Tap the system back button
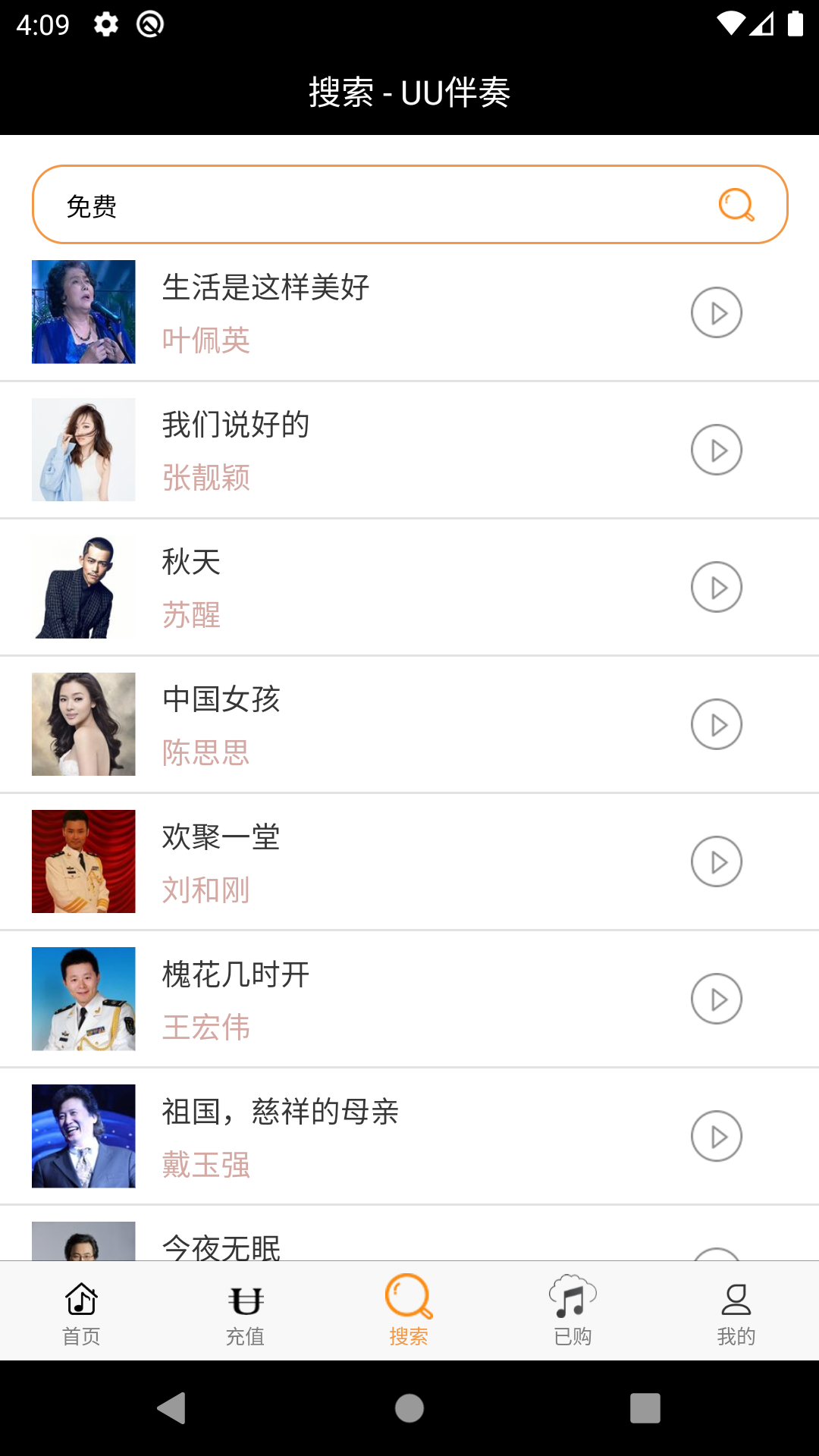This screenshot has height=1456, width=819. (172, 1408)
